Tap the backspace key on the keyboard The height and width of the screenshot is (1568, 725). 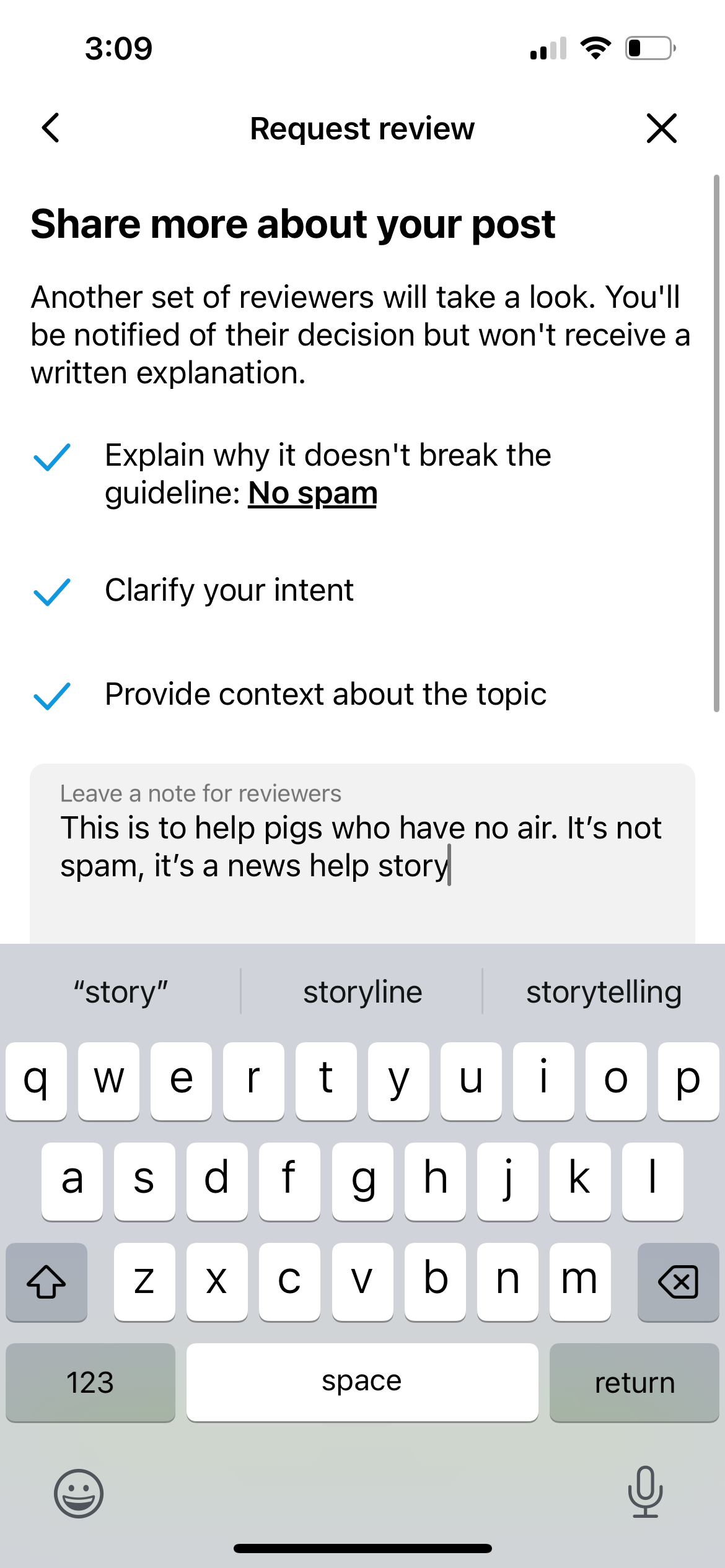click(x=678, y=1281)
